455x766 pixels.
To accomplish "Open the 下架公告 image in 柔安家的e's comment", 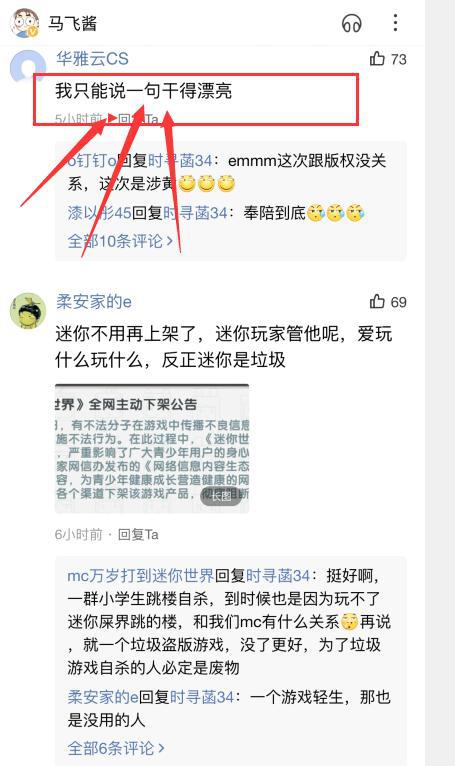I will pyautogui.click(x=152, y=448).
